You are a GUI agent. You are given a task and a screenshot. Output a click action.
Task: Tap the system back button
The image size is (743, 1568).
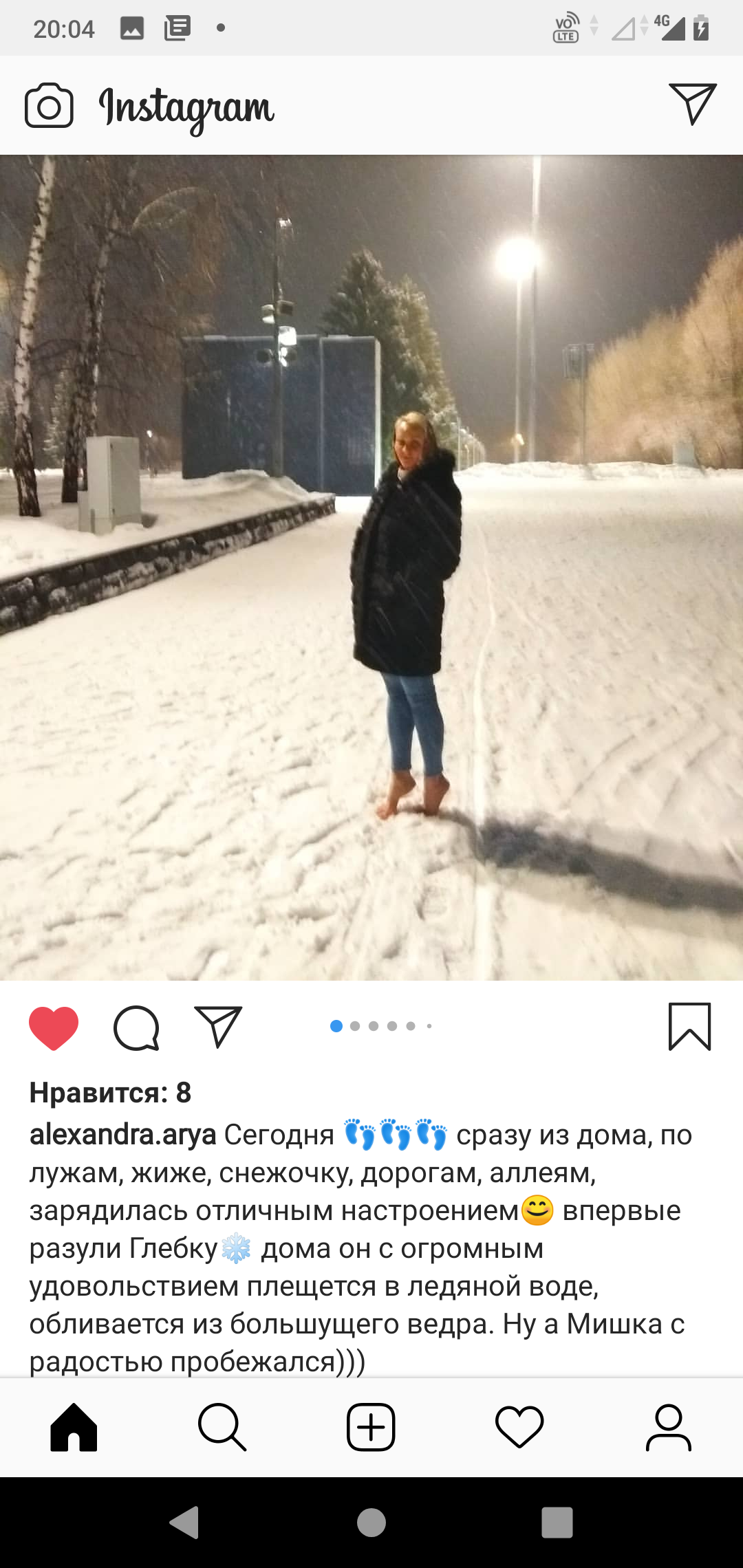pos(184,1522)
